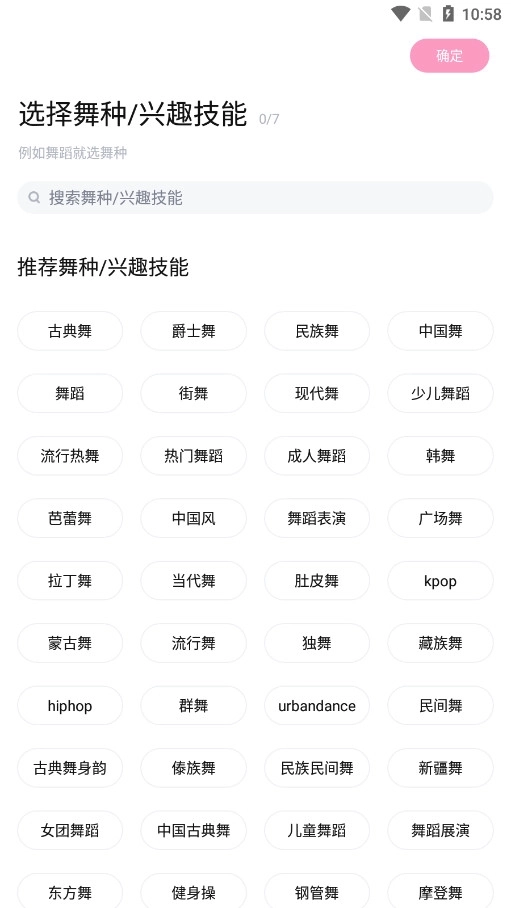The height and width of the screenshot is (908, 511).
Task: Pick the urbandance chip
Action: pos(317,705)
